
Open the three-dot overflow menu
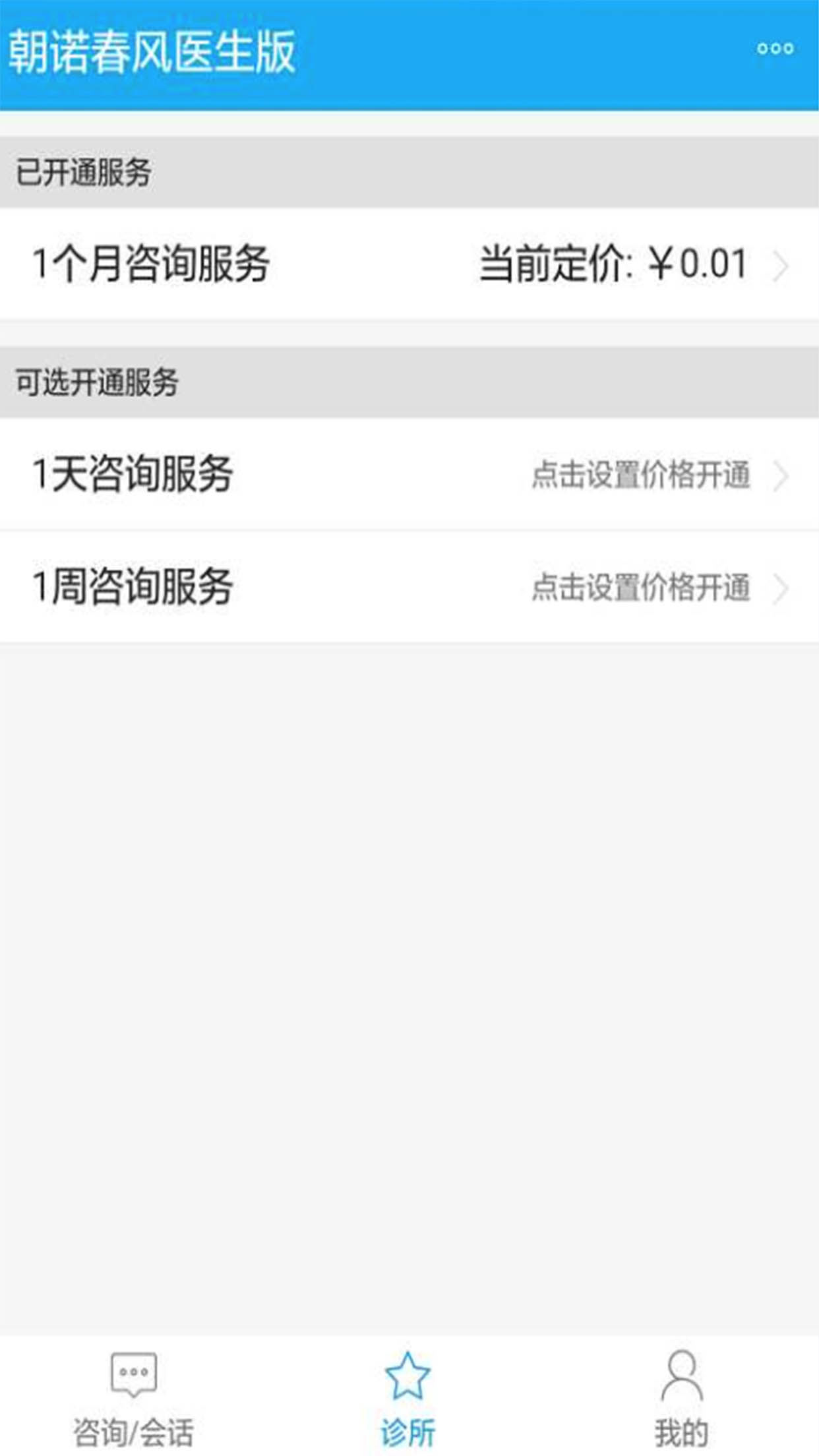tap(775, 49)
